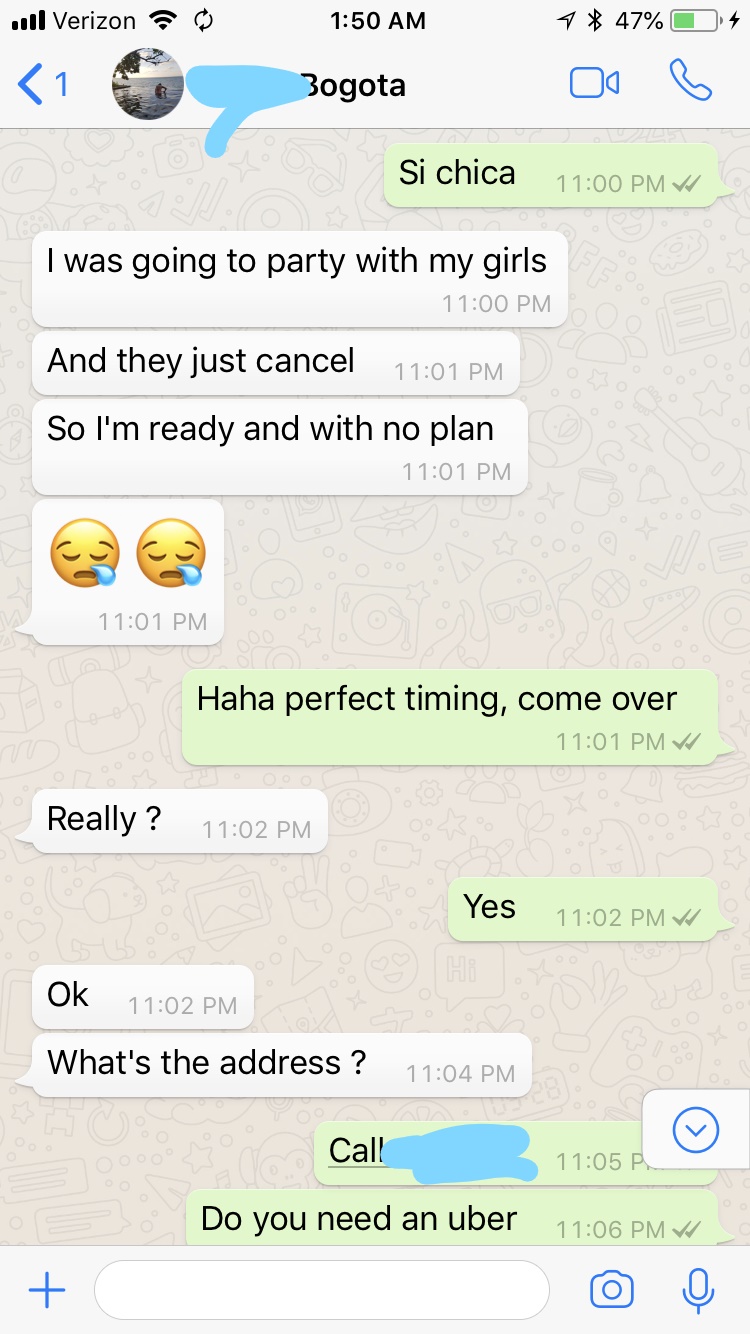Open contact info from the Bogota title
The width and height of the screenshot is (750, 1334).
click(355, 85)
